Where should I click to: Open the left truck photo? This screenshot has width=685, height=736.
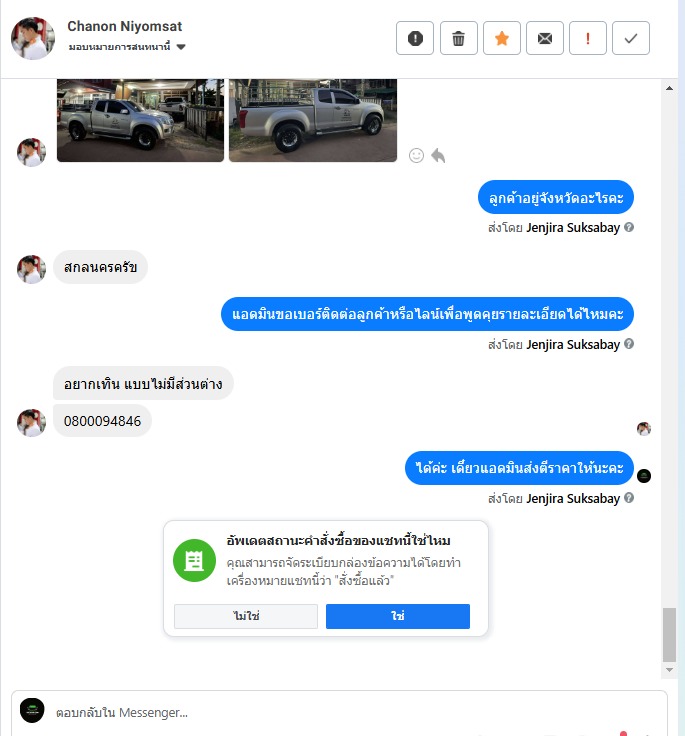[x=140, y=120]
